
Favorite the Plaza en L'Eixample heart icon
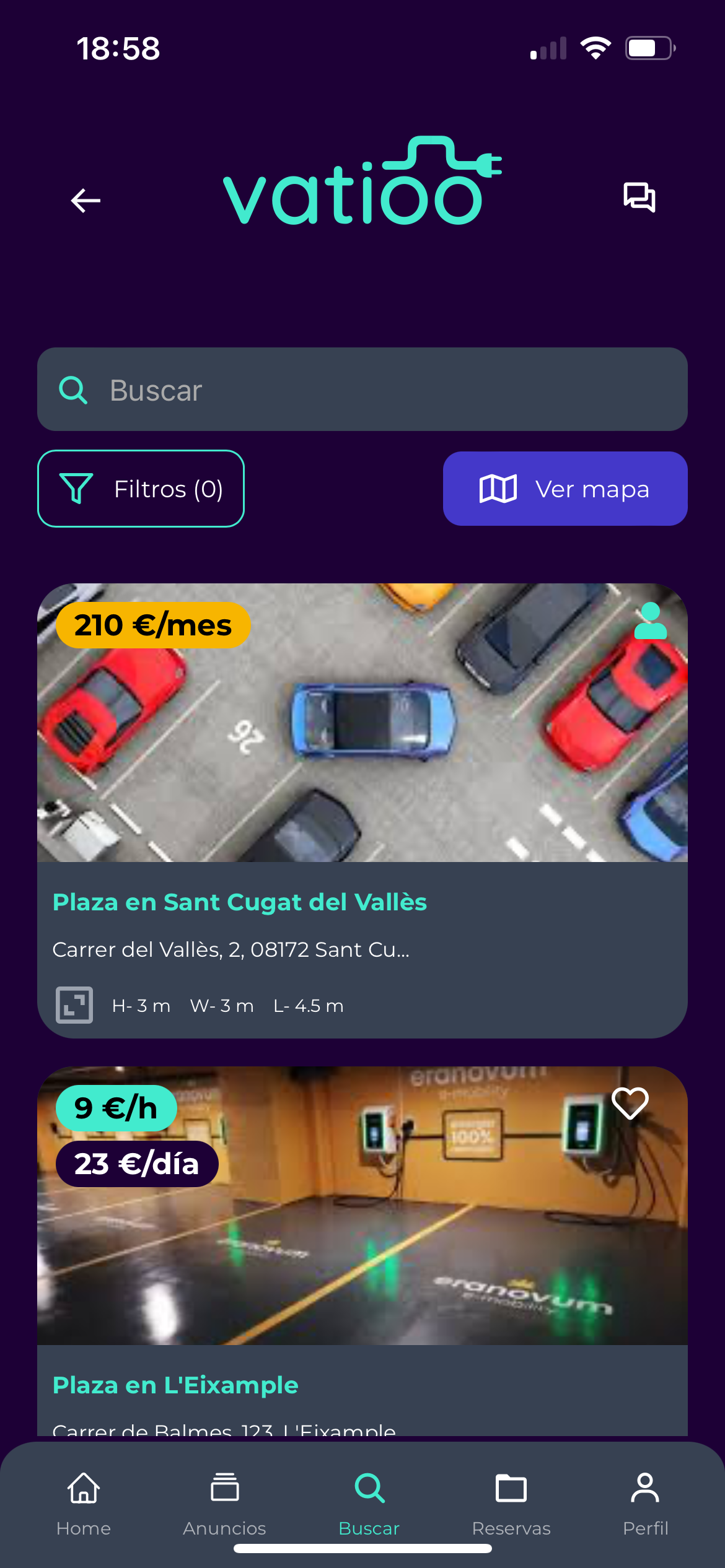point(630,1104)
